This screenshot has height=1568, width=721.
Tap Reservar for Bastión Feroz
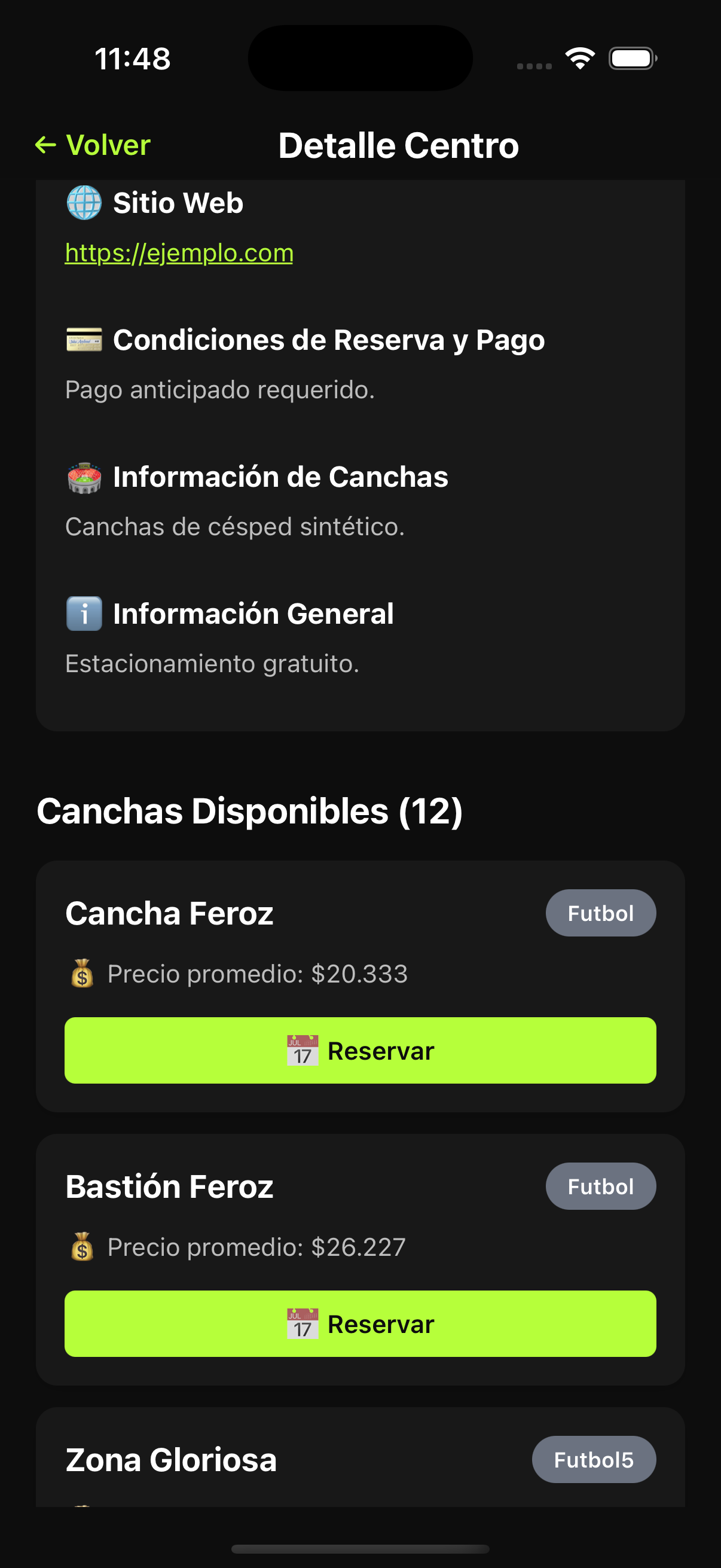point(360,1323)
